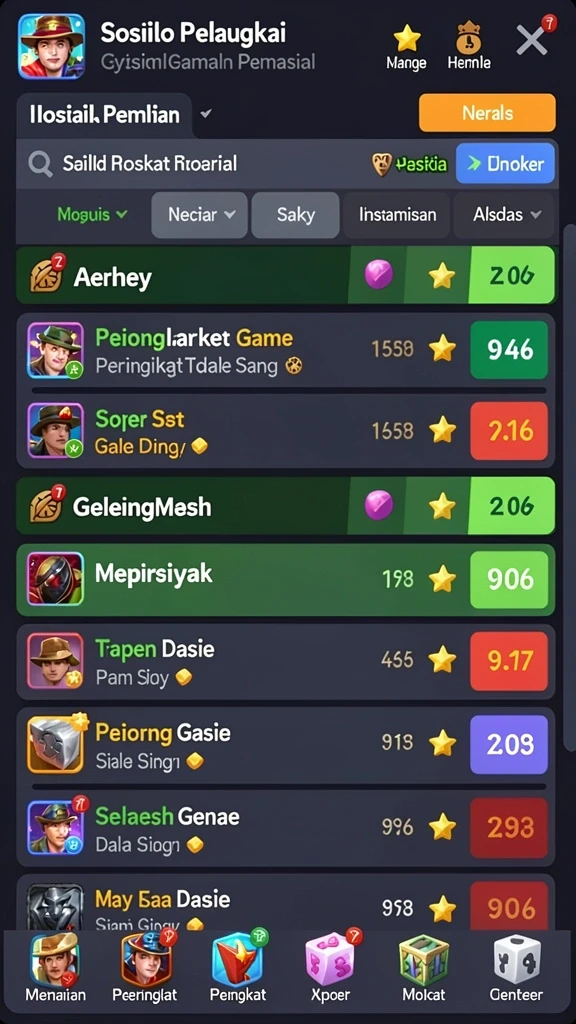Switch to the Xpoer tab
The height and width of the screenshot is (1024, 576).
coord(330,968)
